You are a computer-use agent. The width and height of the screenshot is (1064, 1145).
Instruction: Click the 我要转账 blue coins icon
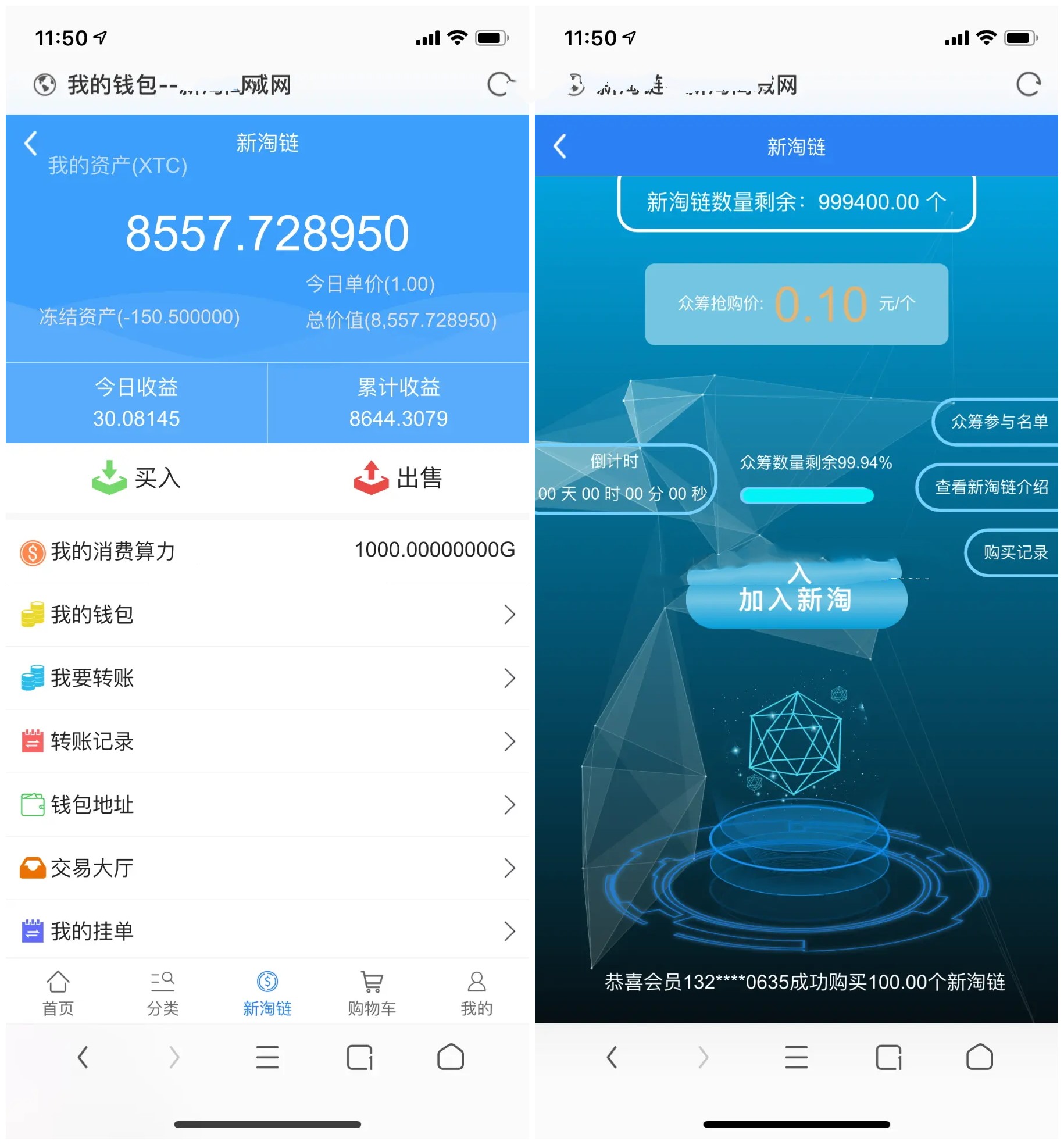click(x=32, y=678)
